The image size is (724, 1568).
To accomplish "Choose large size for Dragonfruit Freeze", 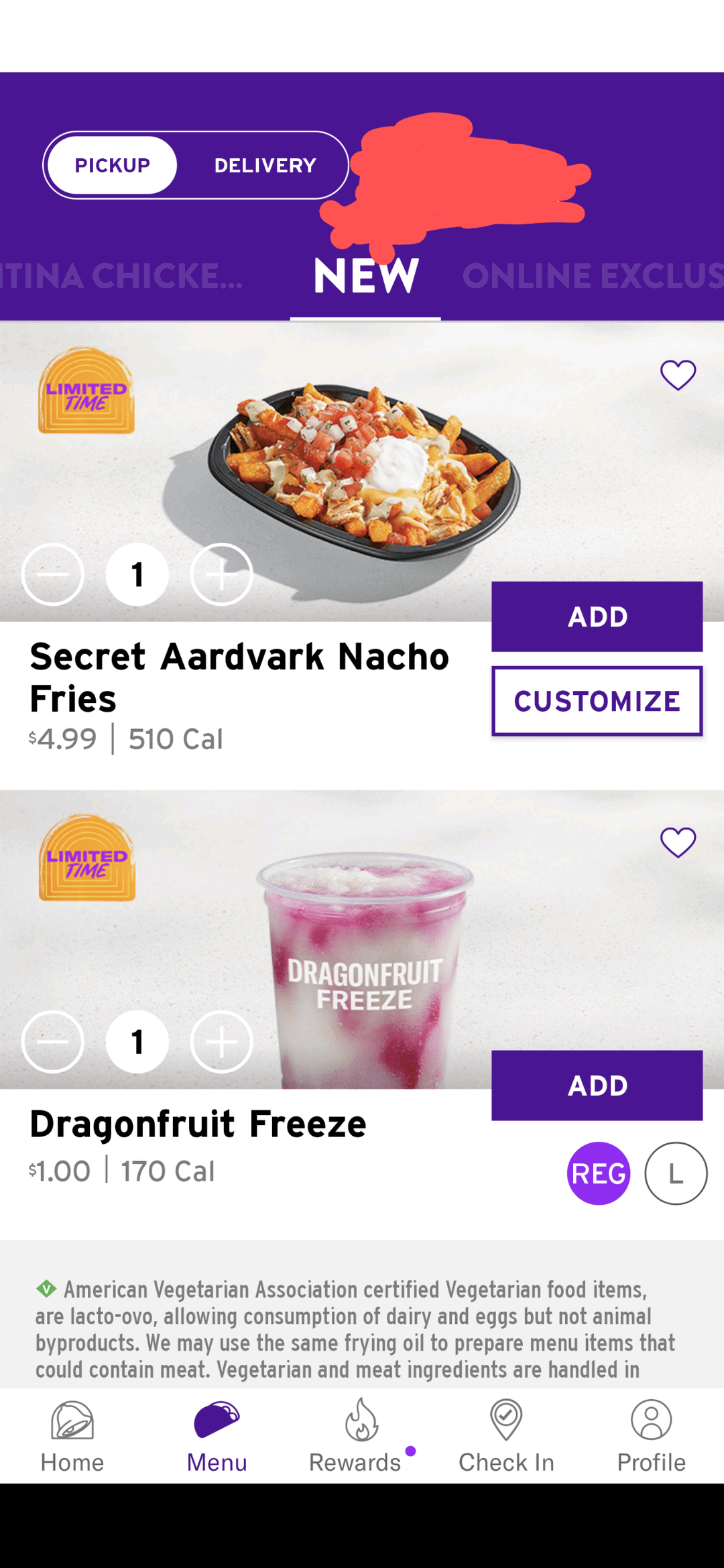I will [x=675, y=1173].
